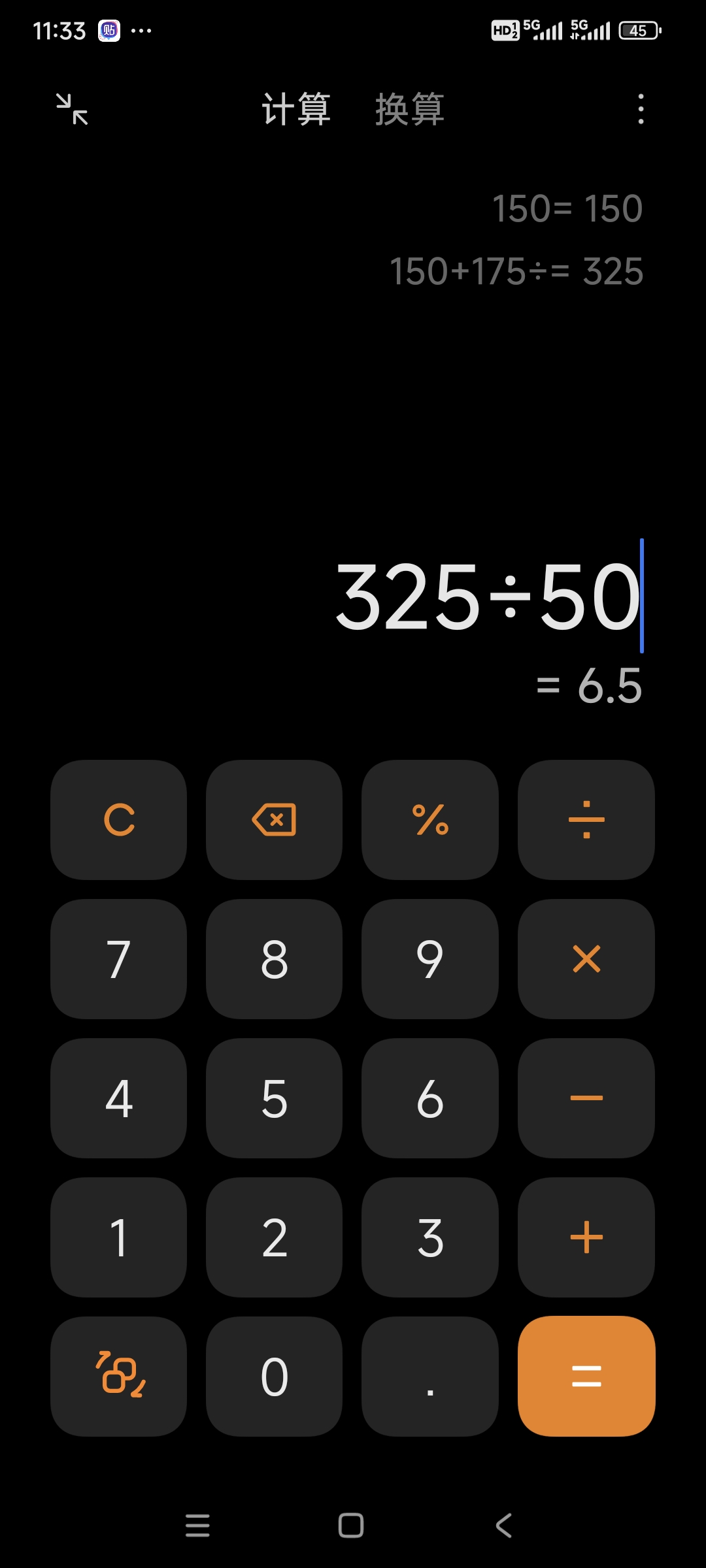
Task: Switch to the 换算 conversion tab
Action: [x=409, y=109]
